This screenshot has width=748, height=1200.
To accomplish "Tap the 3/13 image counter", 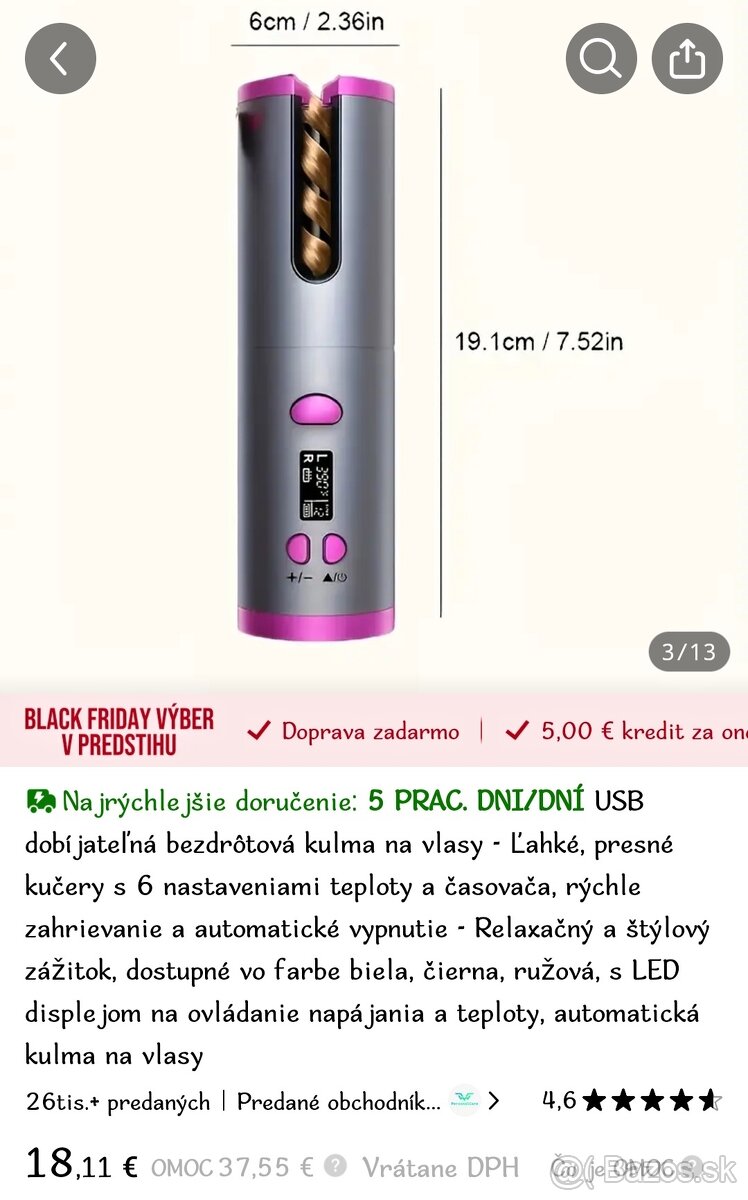I will [x=688, y=652].
